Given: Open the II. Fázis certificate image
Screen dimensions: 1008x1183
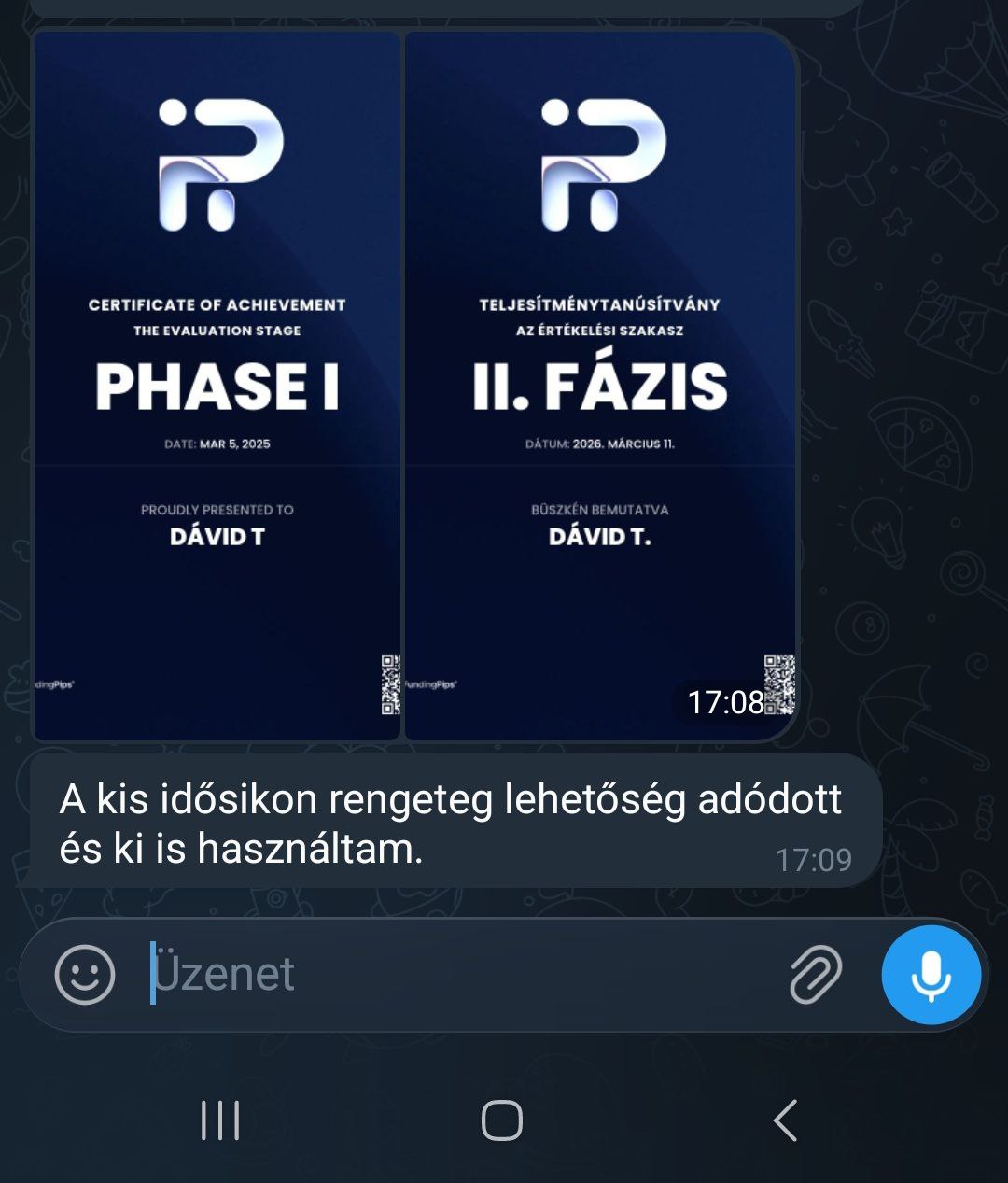Looking at the screenshot, I should (599, 386).
